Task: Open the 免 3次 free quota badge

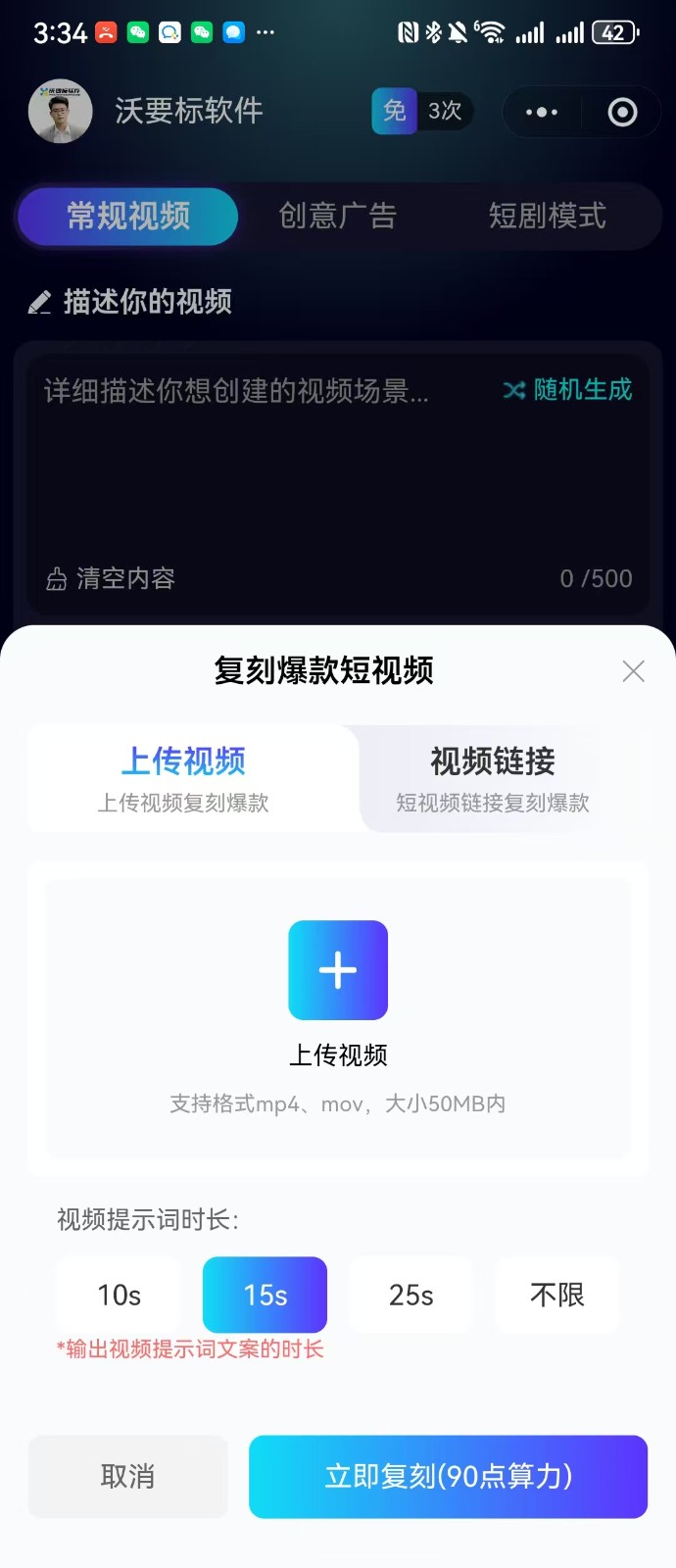Action: tap(422, 111)
